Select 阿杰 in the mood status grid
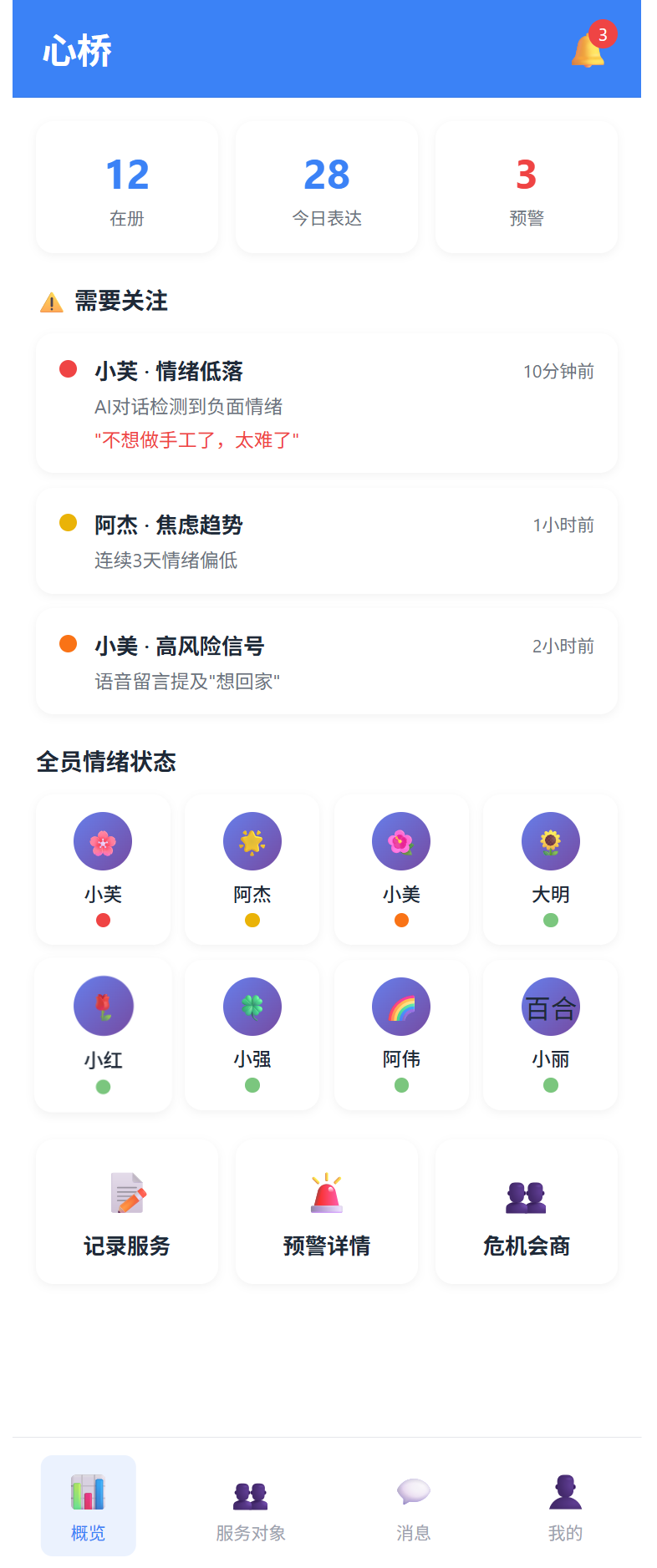Screen dimensions: 657x1568 (x=252, y=870)
